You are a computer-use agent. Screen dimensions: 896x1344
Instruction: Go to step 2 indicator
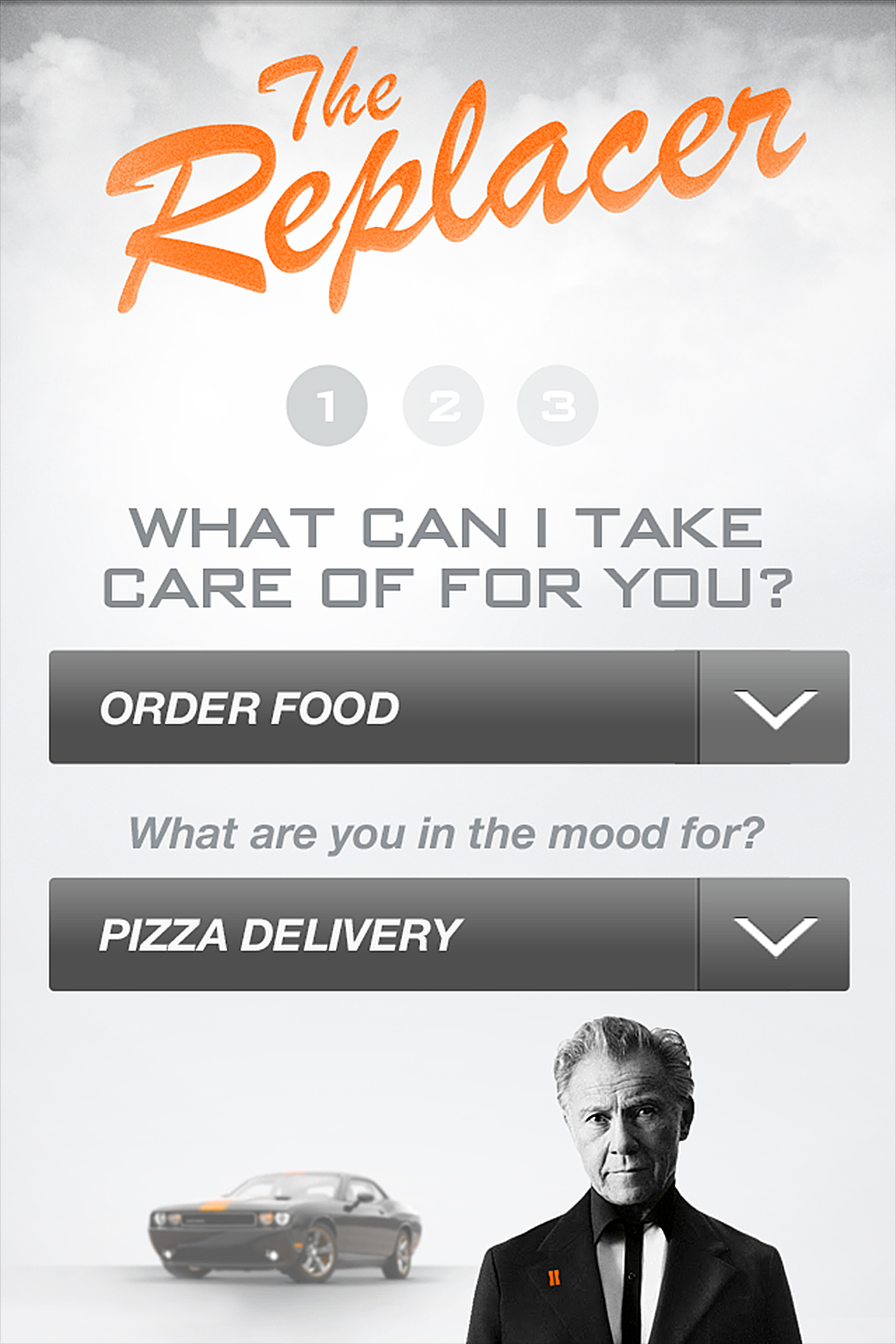pyautogui.click(x=443, y=405)
